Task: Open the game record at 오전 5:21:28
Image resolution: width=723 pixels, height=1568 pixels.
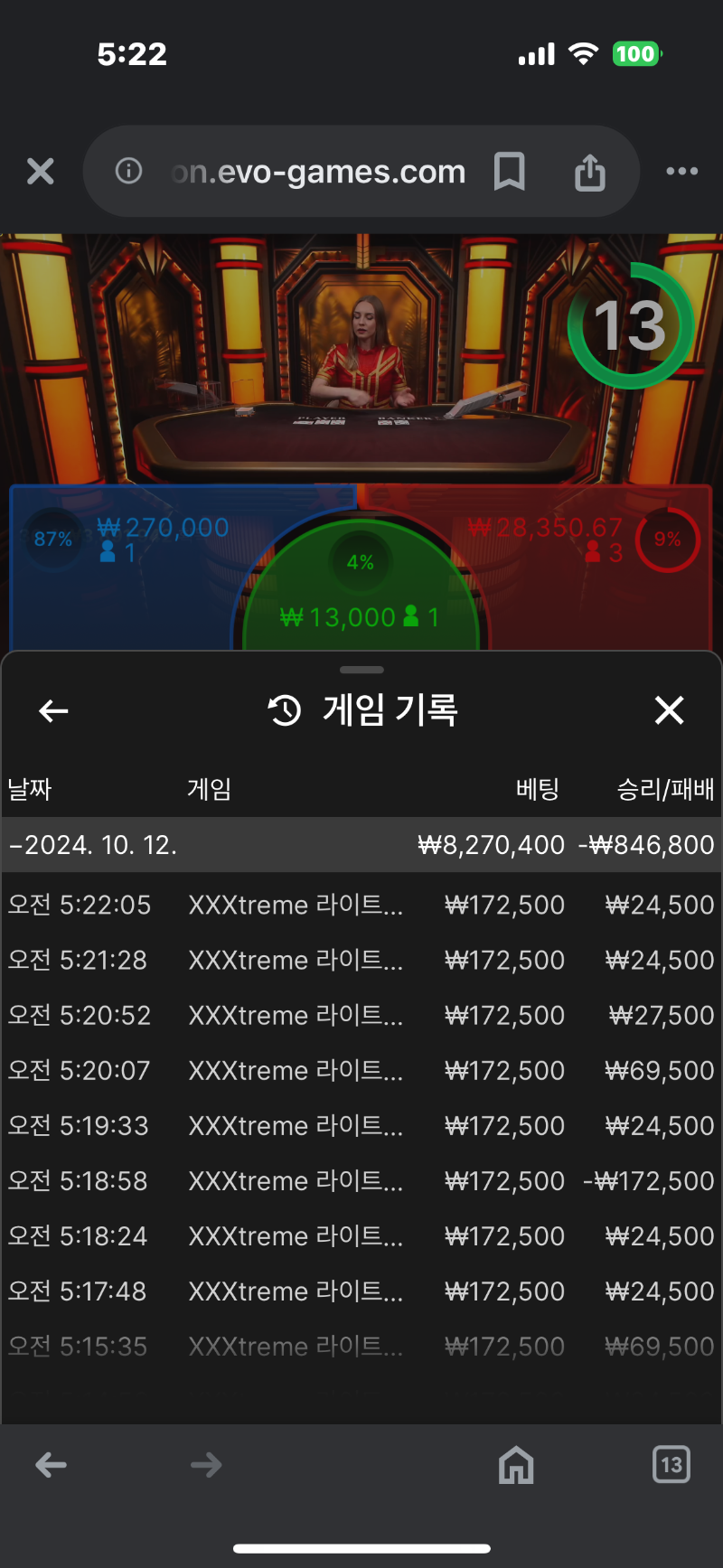Action: [x=361, y=960]
